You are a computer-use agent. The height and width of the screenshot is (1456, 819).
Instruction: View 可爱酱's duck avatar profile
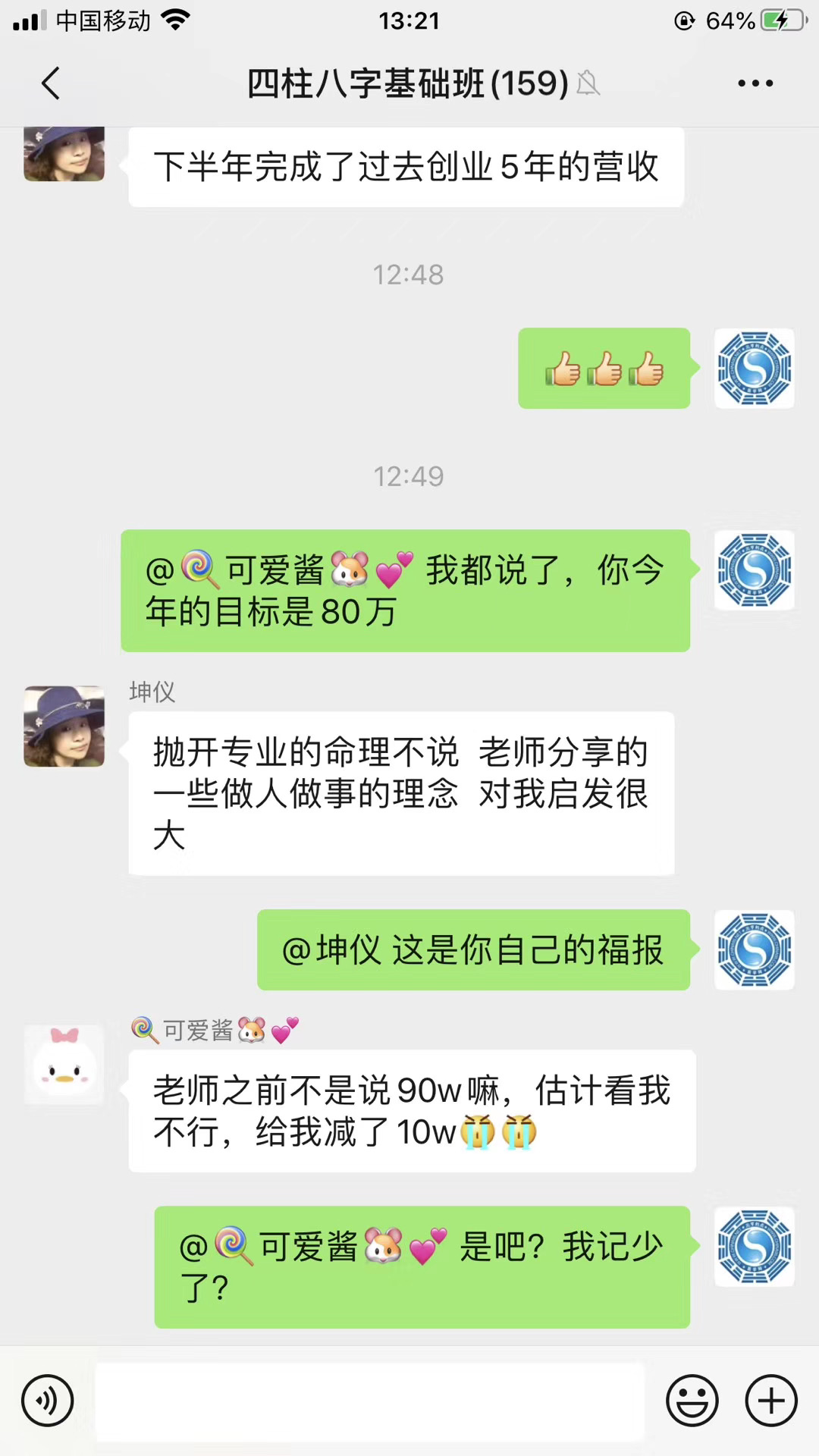(x=64, y=1064)
